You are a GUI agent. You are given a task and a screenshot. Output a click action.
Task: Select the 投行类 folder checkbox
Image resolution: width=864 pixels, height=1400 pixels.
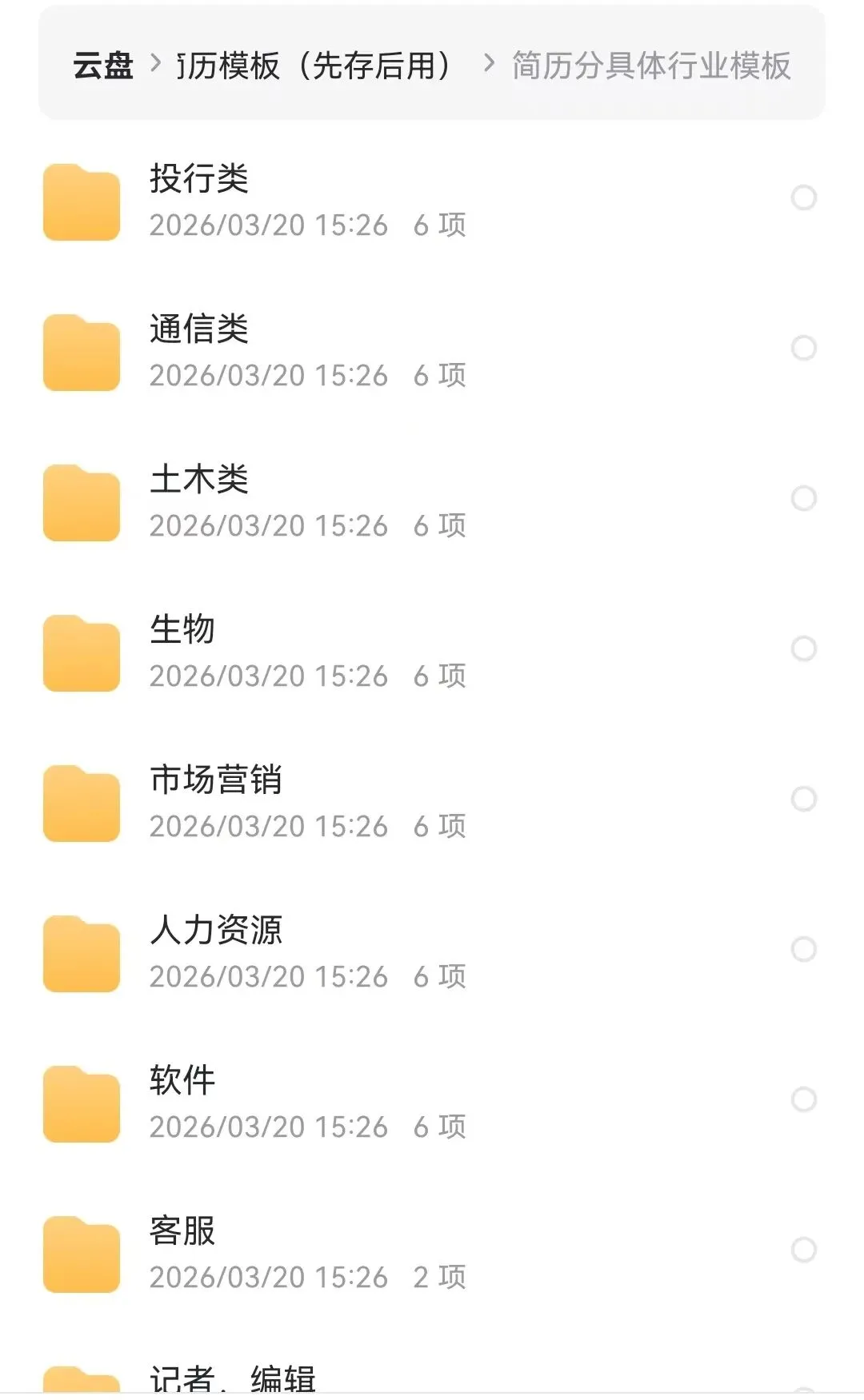coord(803,197)
